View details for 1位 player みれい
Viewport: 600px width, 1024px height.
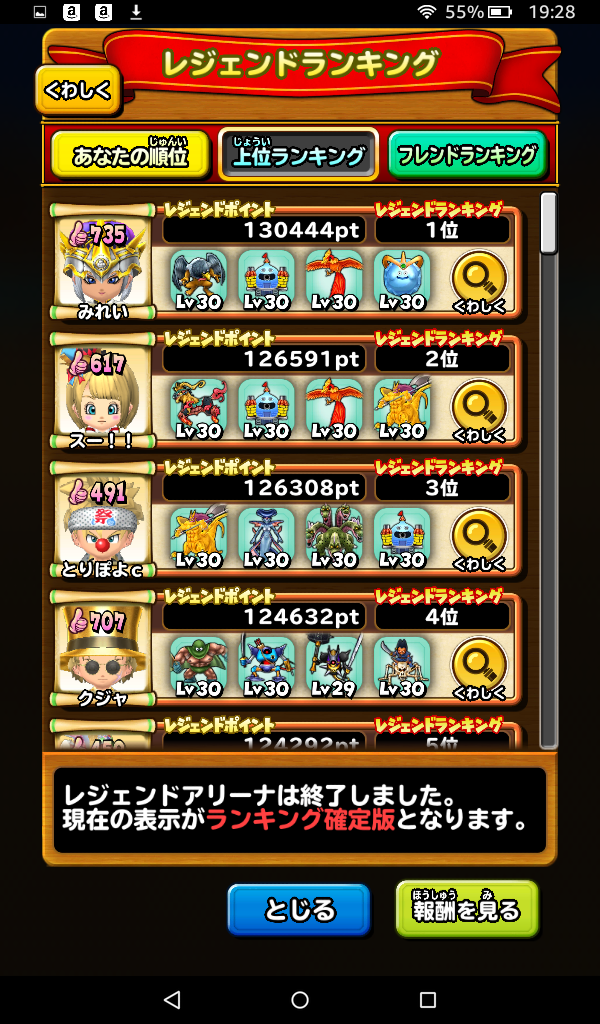point(479,282)
